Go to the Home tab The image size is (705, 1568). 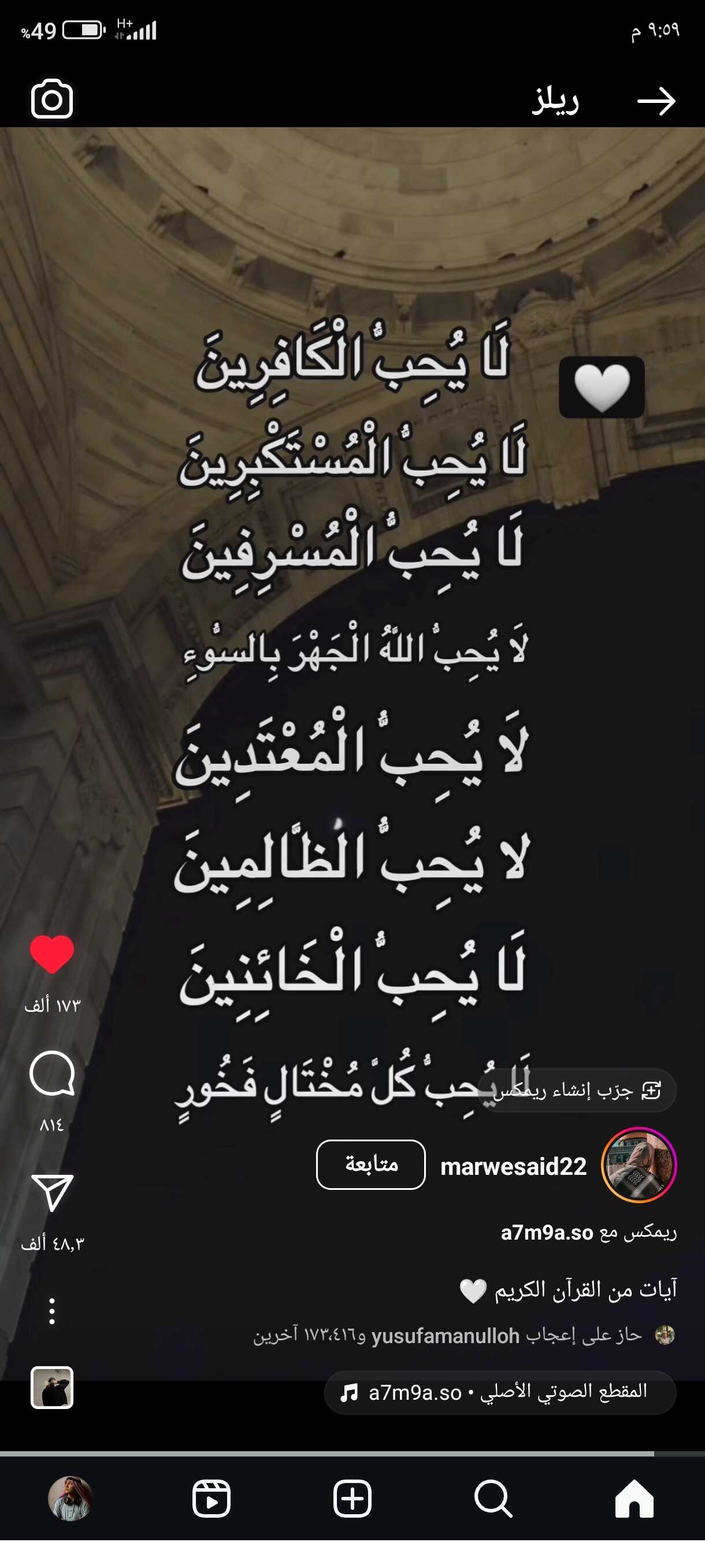pyautogui.click(x=634, y=1498)
